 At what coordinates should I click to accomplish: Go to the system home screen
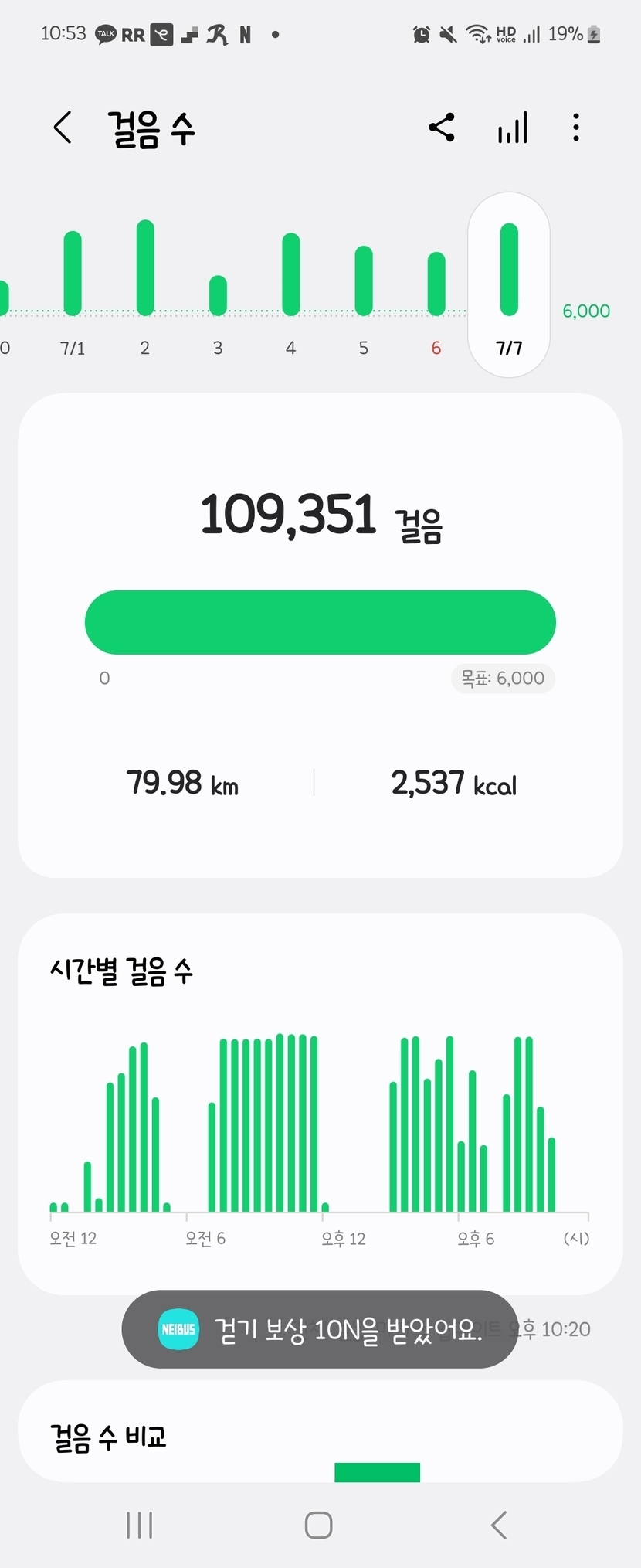pyautogui.click(x=319, y=1525)
